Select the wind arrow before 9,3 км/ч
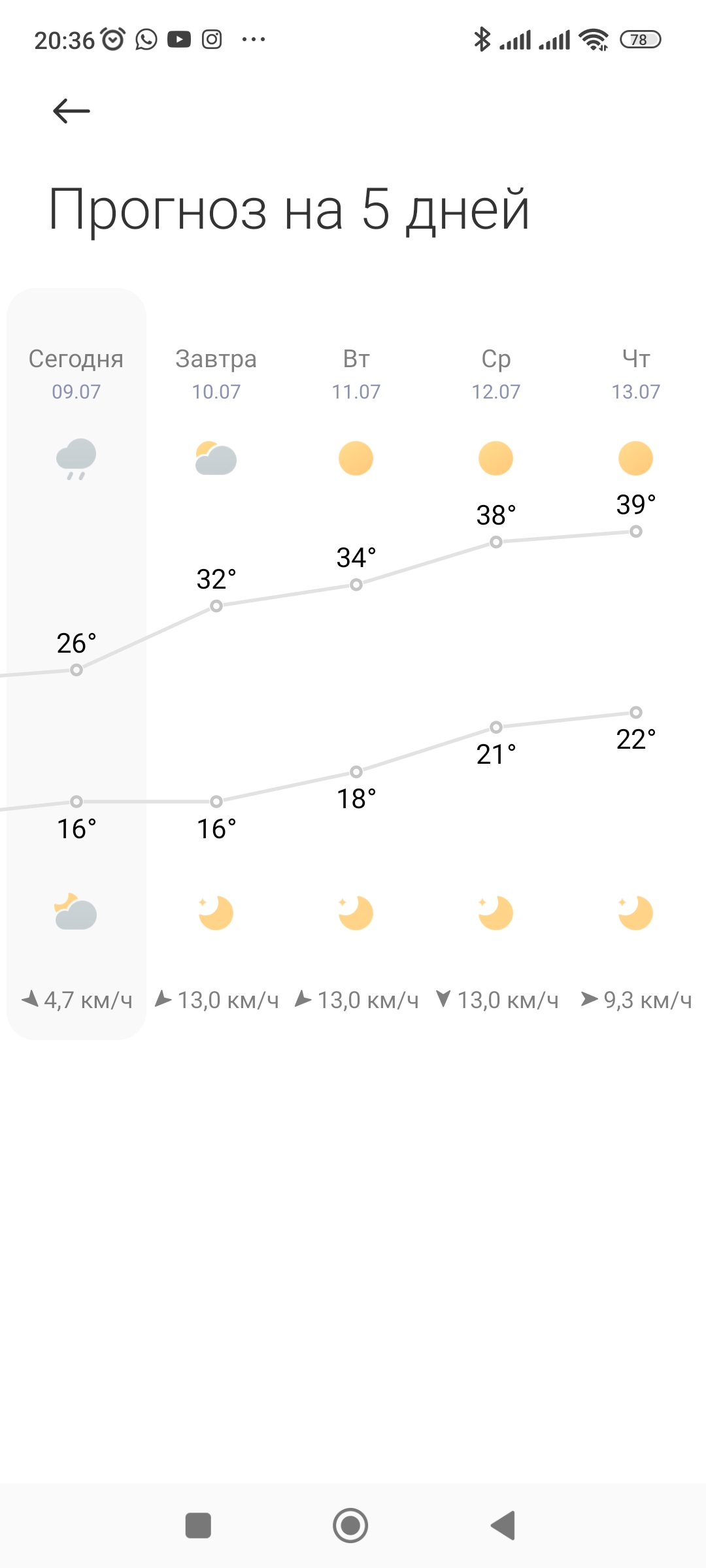The image size is (706, 1568). click(x=590, y=998)
